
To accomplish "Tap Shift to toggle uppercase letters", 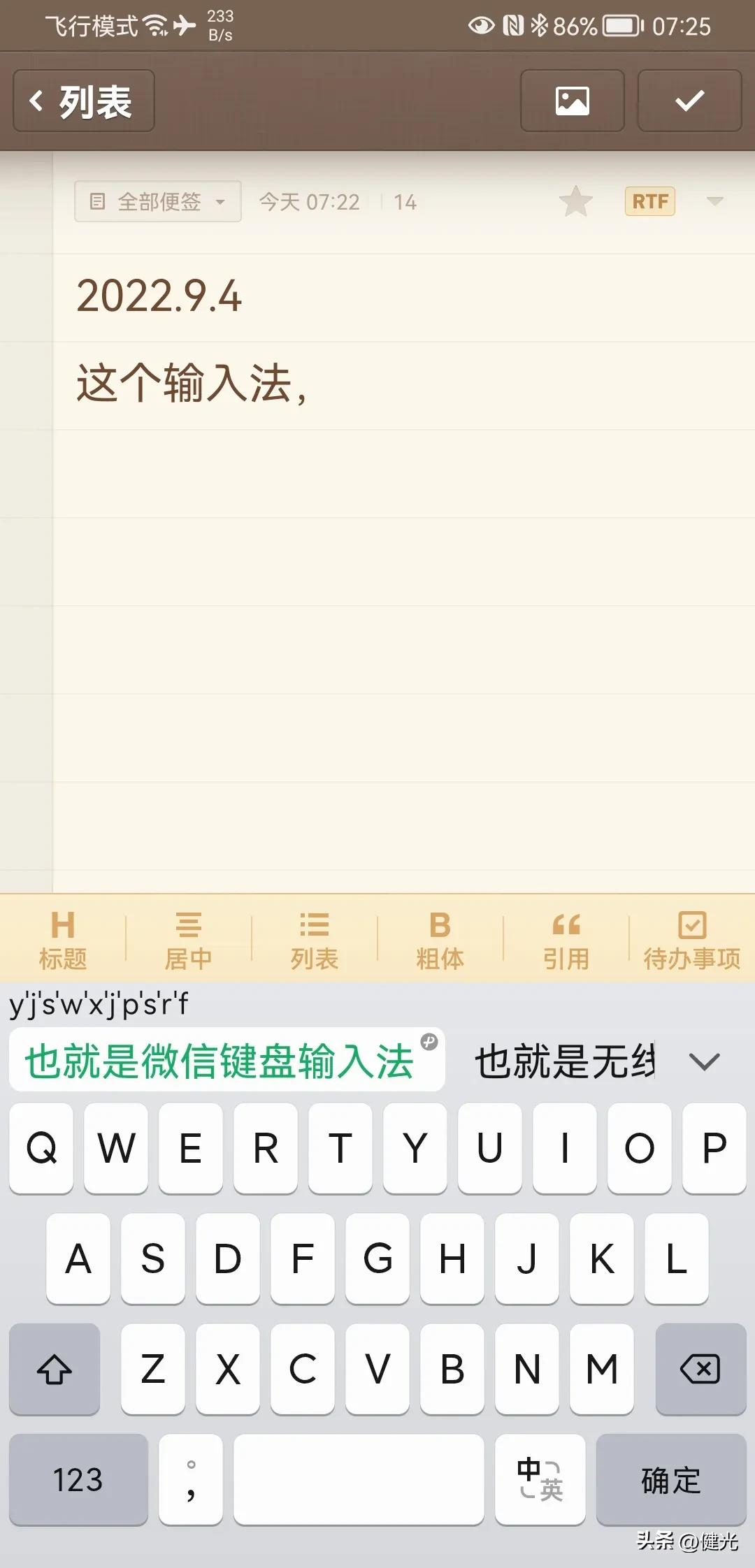I will pyautogui.click(x=54, y=1370).
